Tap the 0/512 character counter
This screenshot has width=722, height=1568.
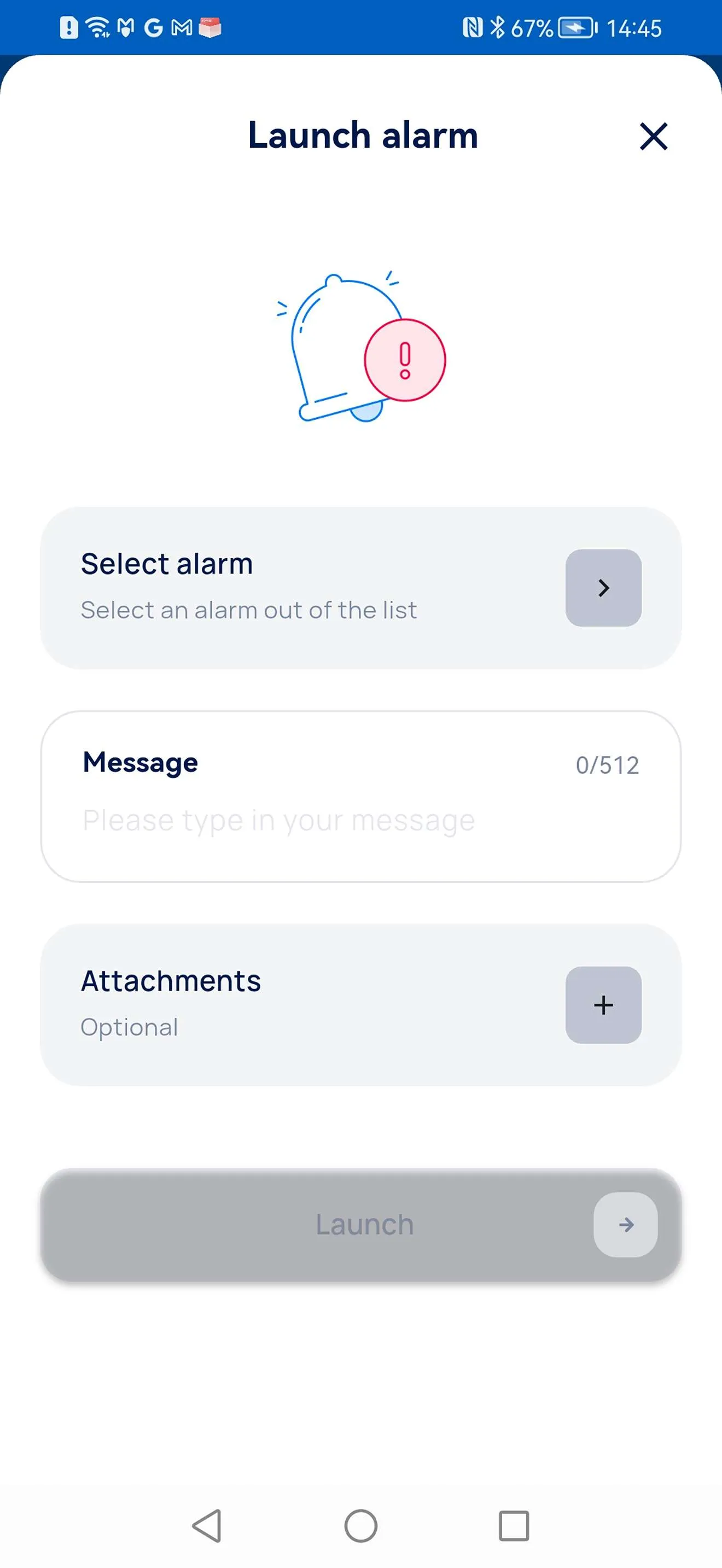(x=608, y=764)
